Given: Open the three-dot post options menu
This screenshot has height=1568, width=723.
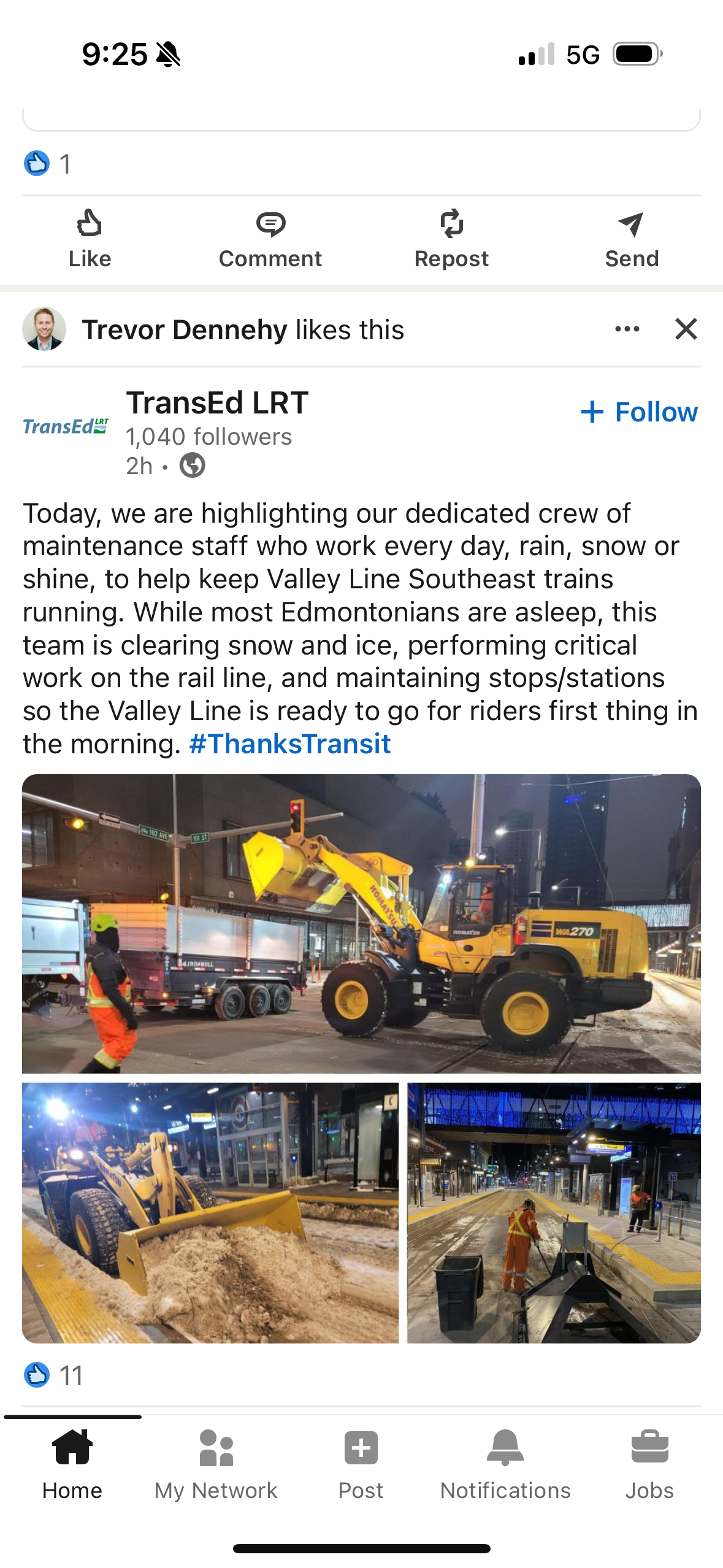Looking at the screenshot, I should (x=627, y=329).
